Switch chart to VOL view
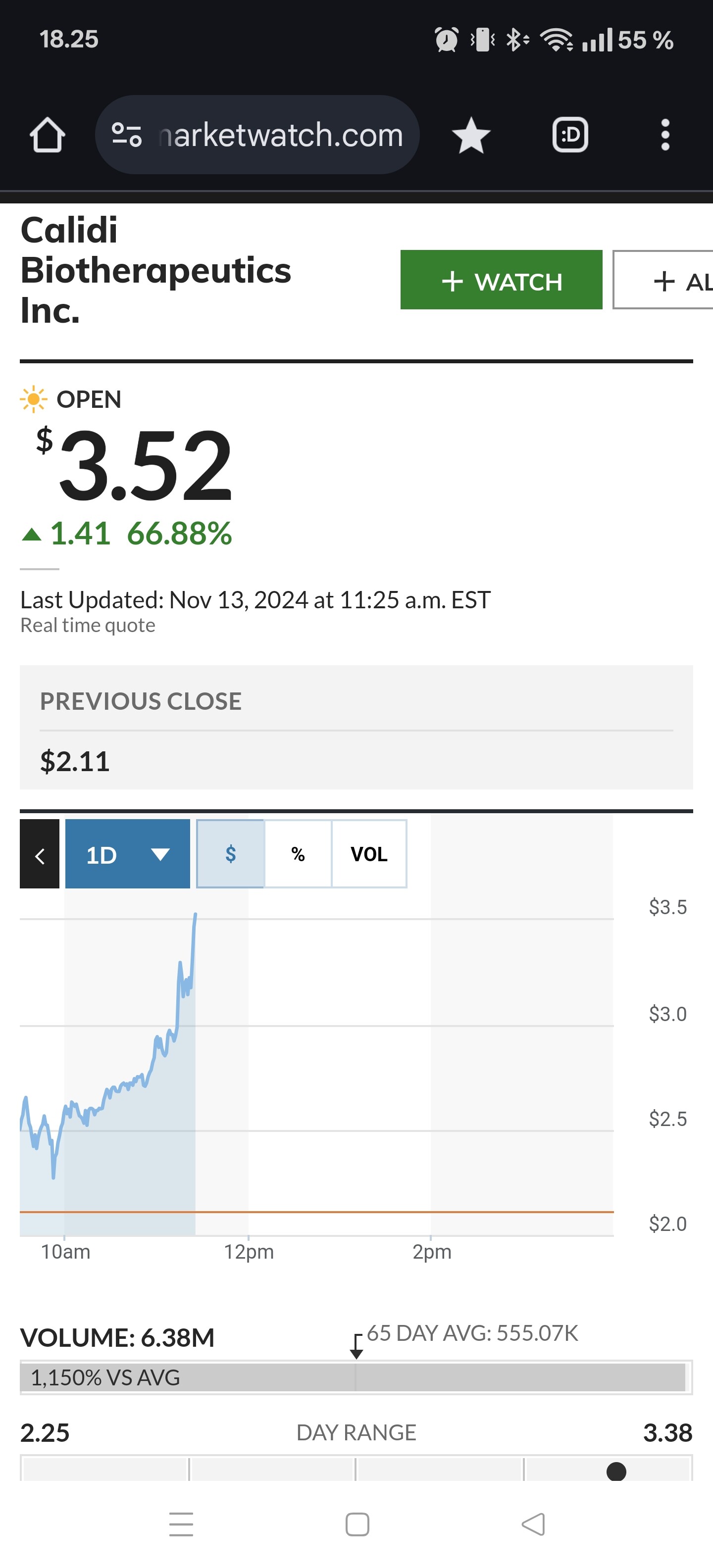Viewport: 713px width, 1568px height. point(369,854)
